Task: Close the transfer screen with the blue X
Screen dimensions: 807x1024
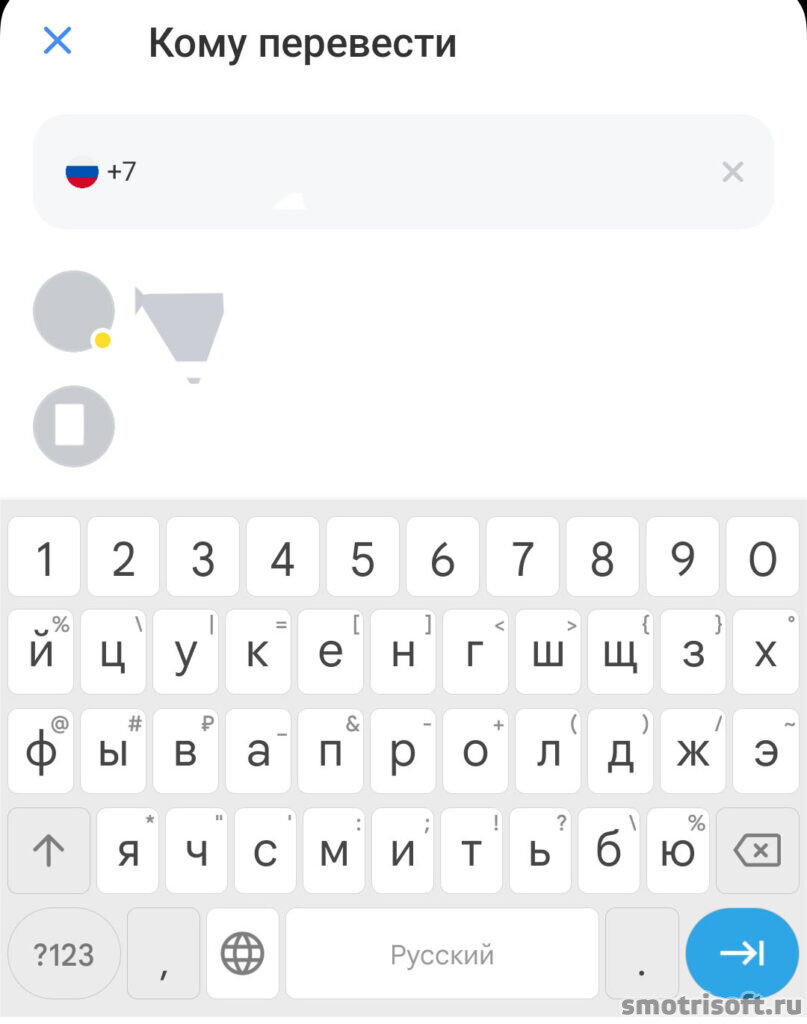Action: click(57, 41)
